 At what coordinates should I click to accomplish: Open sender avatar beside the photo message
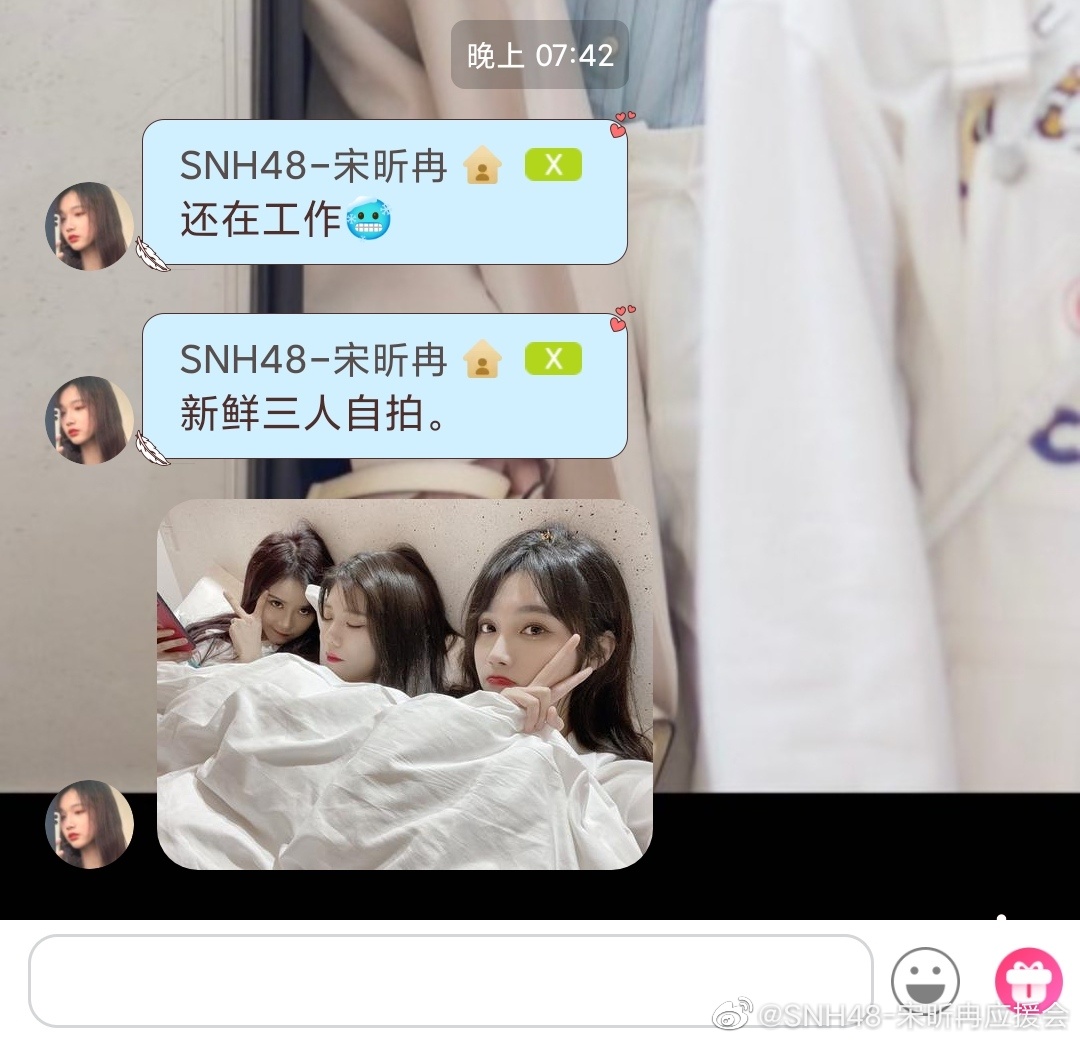click(x=90, y=824)
